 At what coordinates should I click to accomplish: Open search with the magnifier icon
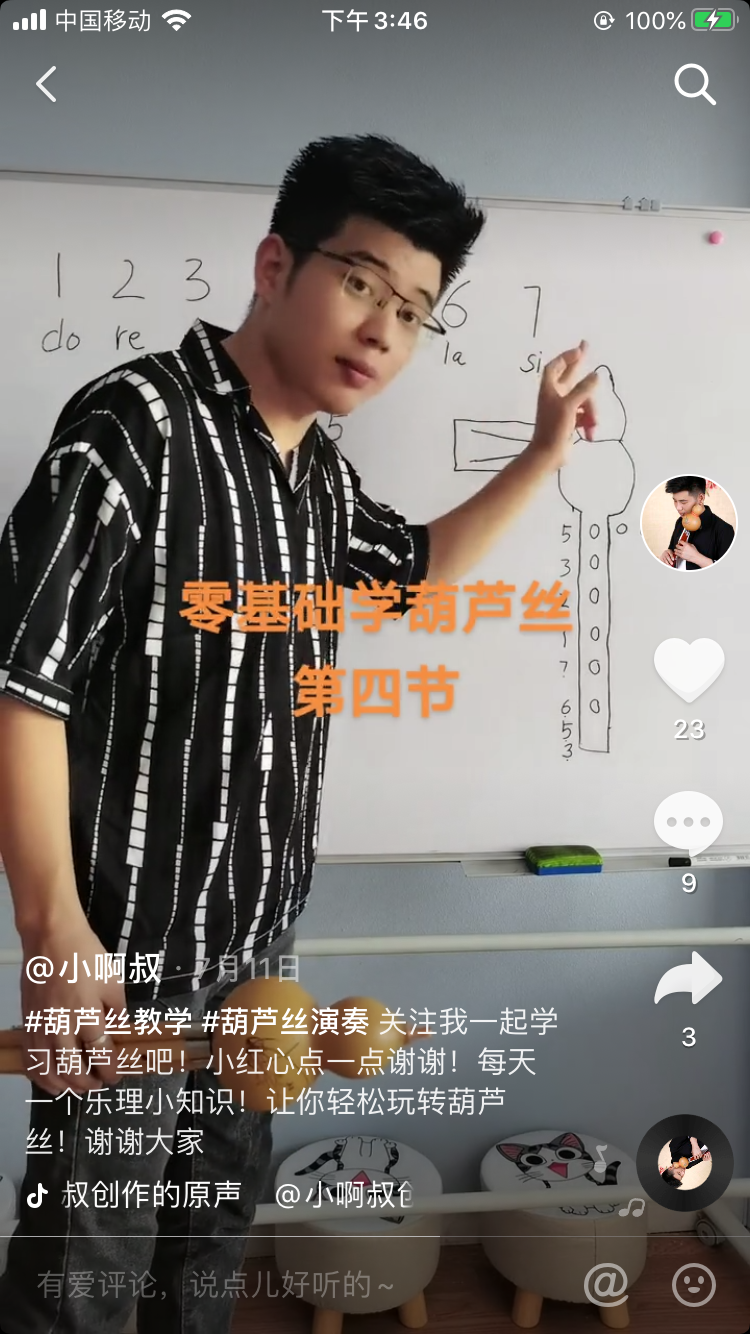pos(694,85)
